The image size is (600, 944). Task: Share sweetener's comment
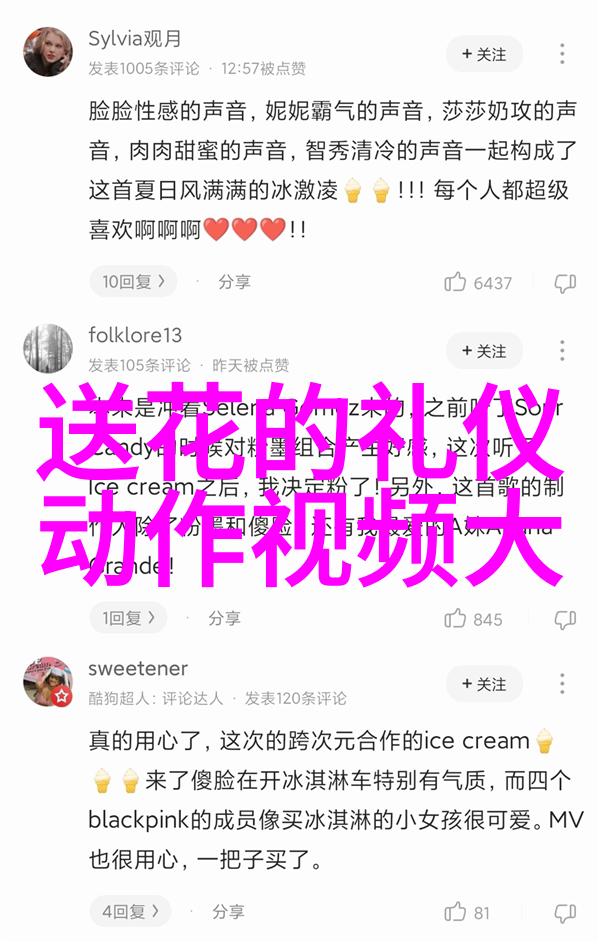[227, 911]
